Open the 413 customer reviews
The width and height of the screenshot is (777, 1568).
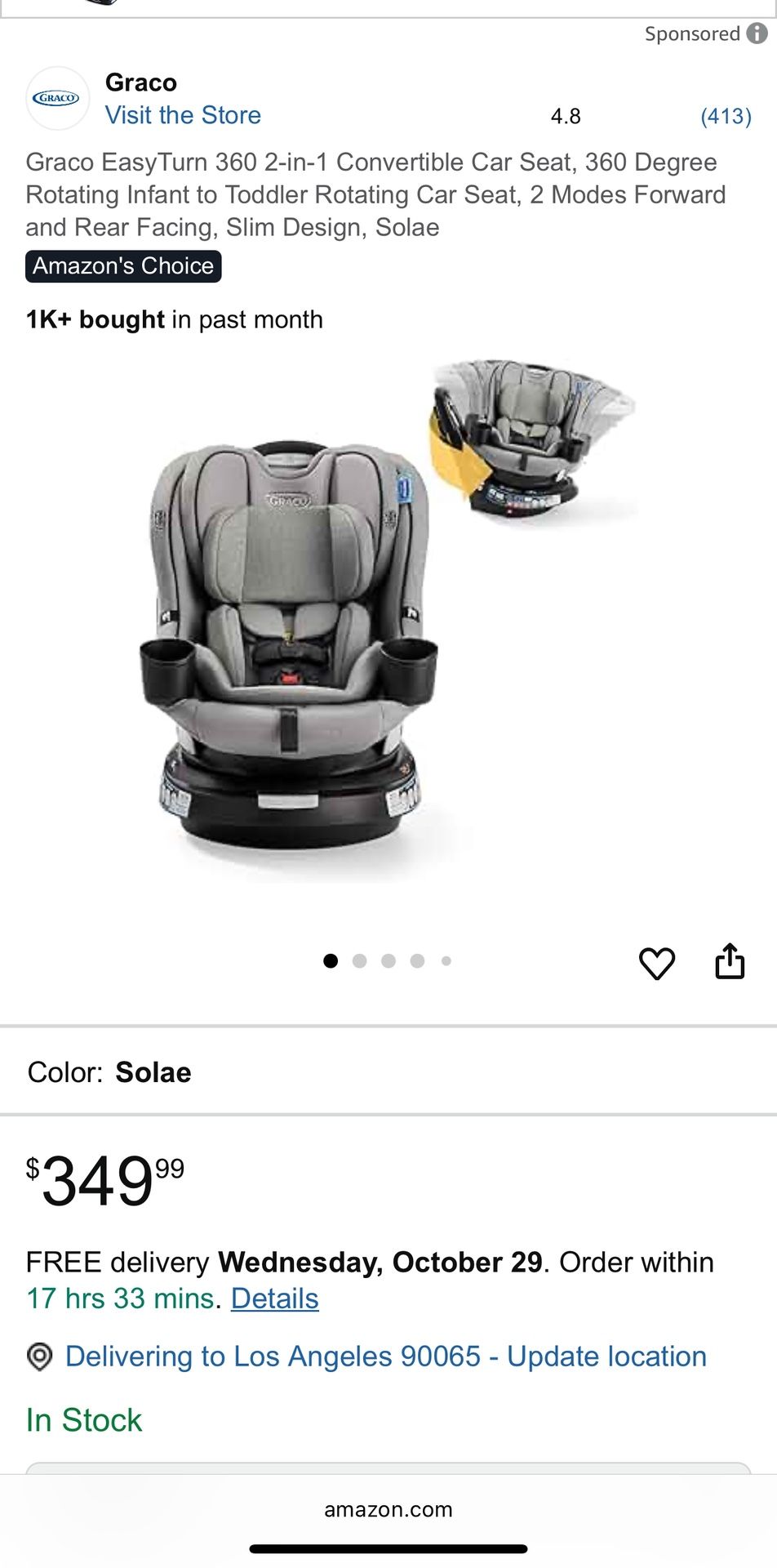tap(726, 115)
